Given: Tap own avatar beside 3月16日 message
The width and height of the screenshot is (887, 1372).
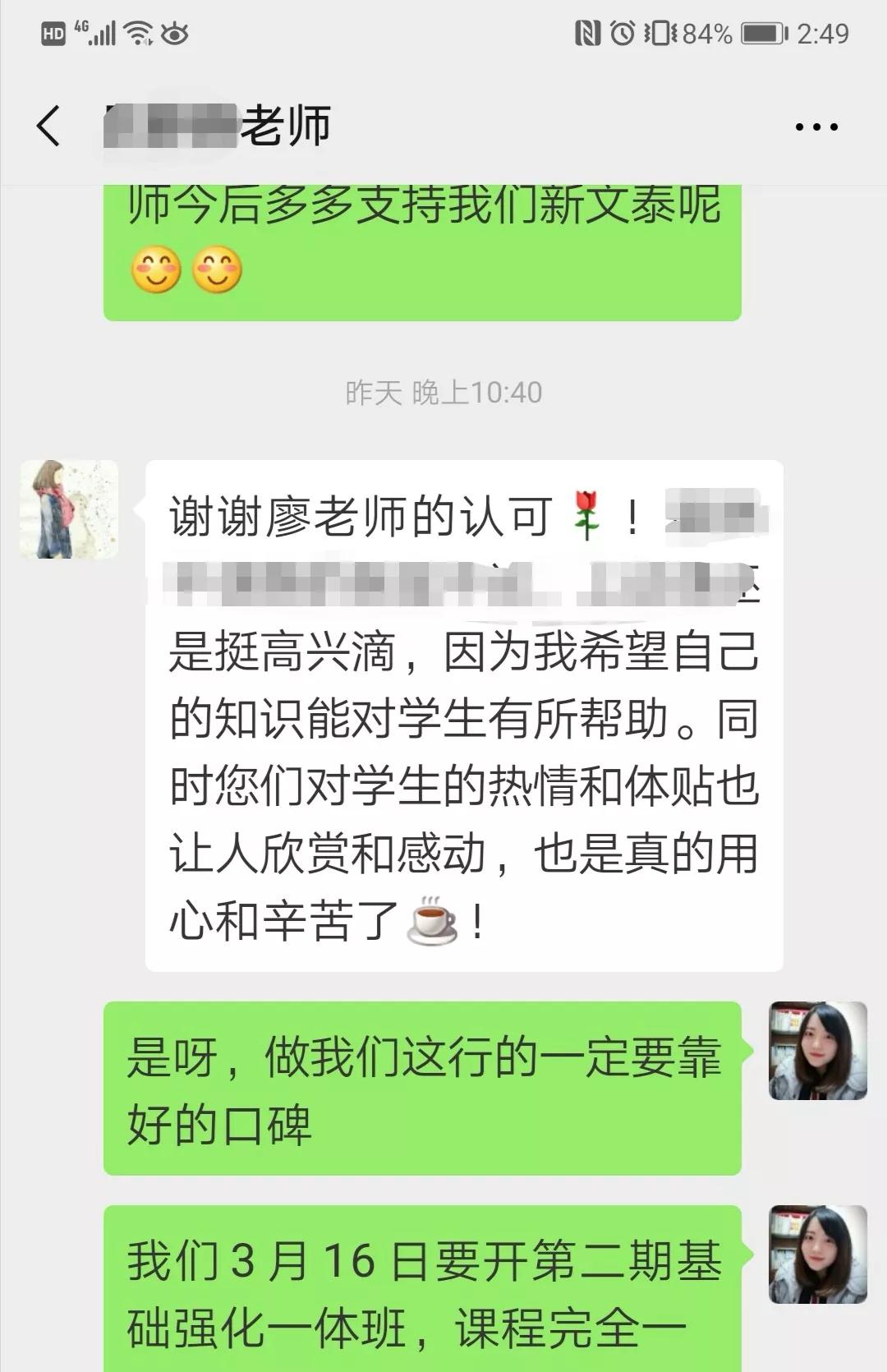Looking at the screenshot, I should (817, 1255).
